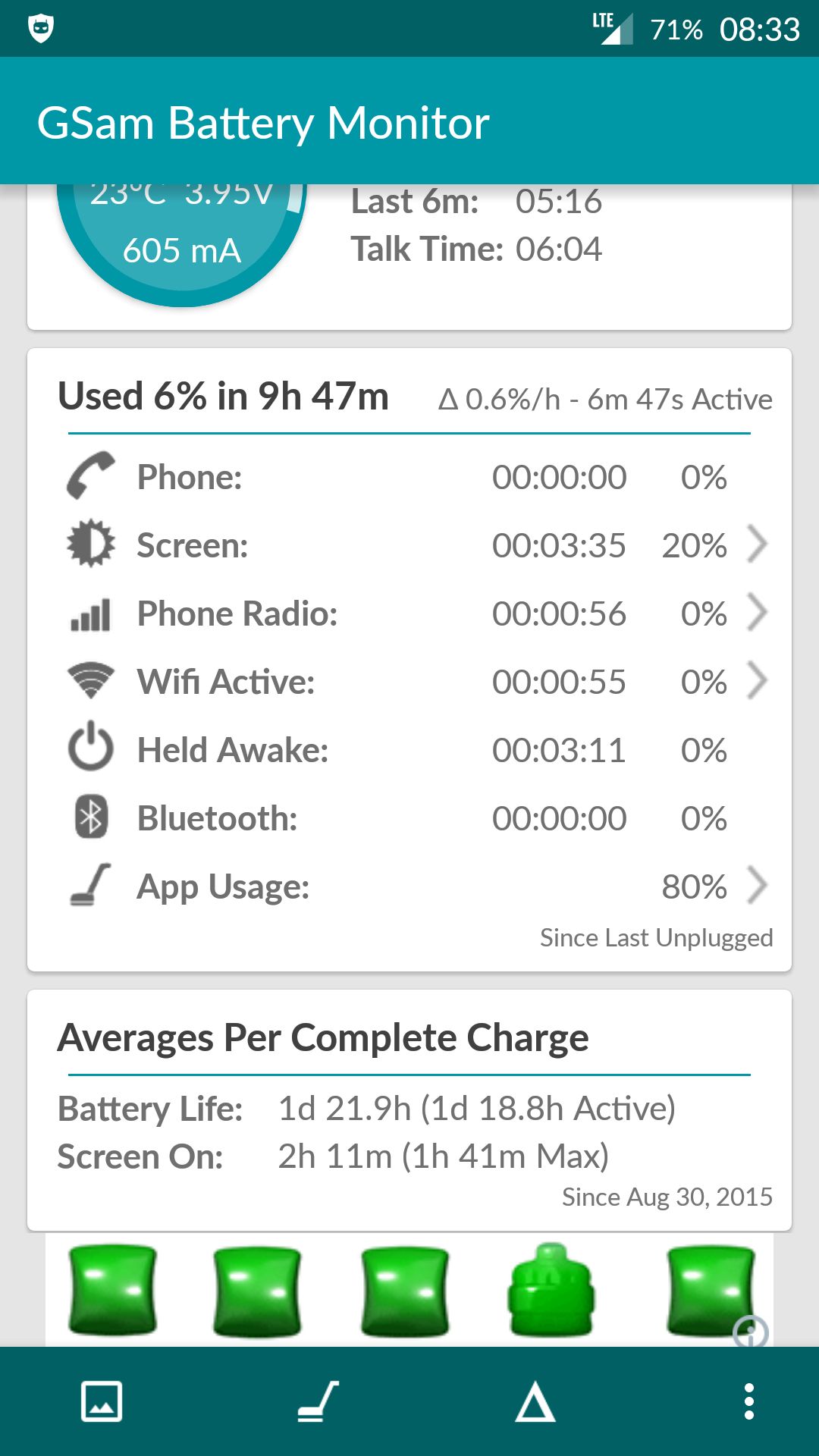The height and width of the screenshot is (1456, 819).
Task: Tap the ad info icon on banner
Action: coord(751,1332)
